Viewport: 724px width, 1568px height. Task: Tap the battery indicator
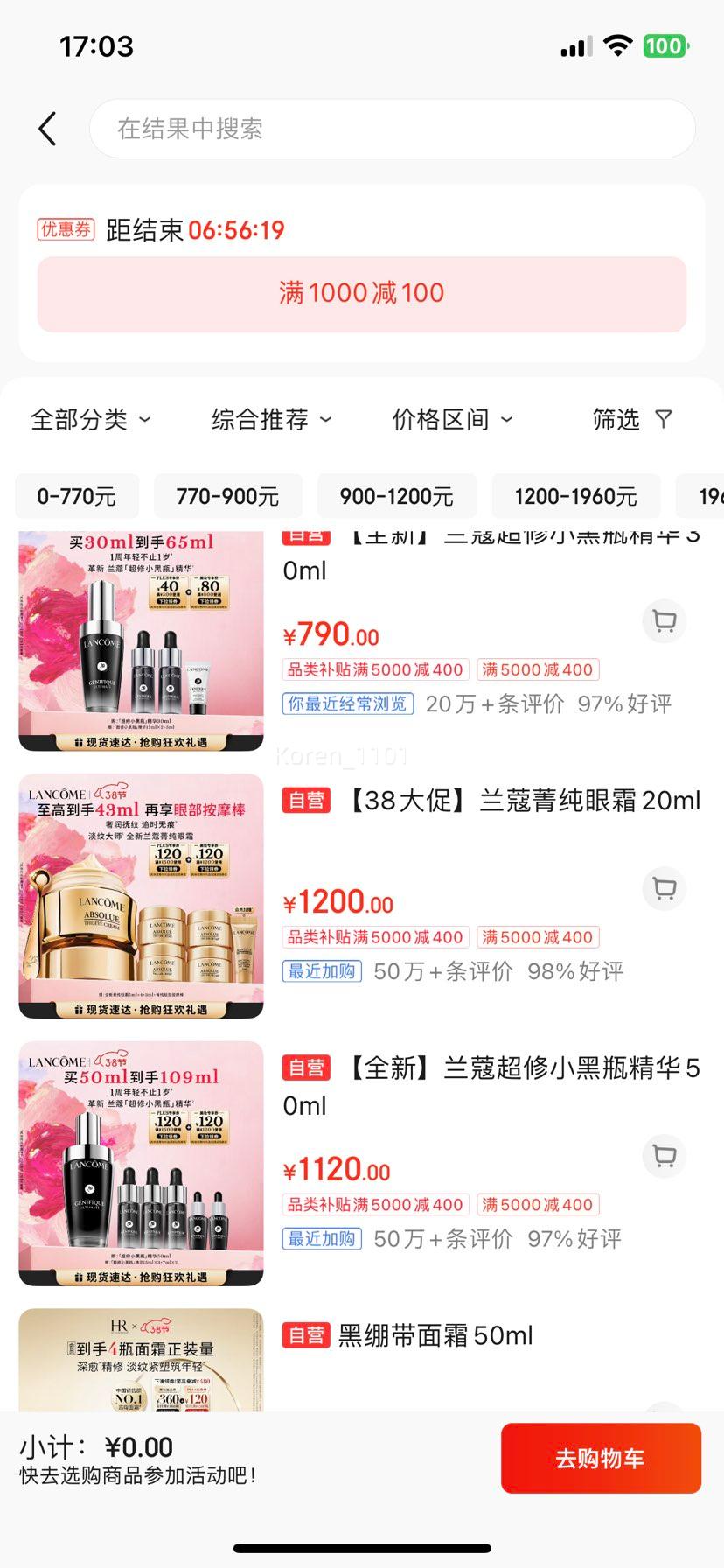point(667,46)
